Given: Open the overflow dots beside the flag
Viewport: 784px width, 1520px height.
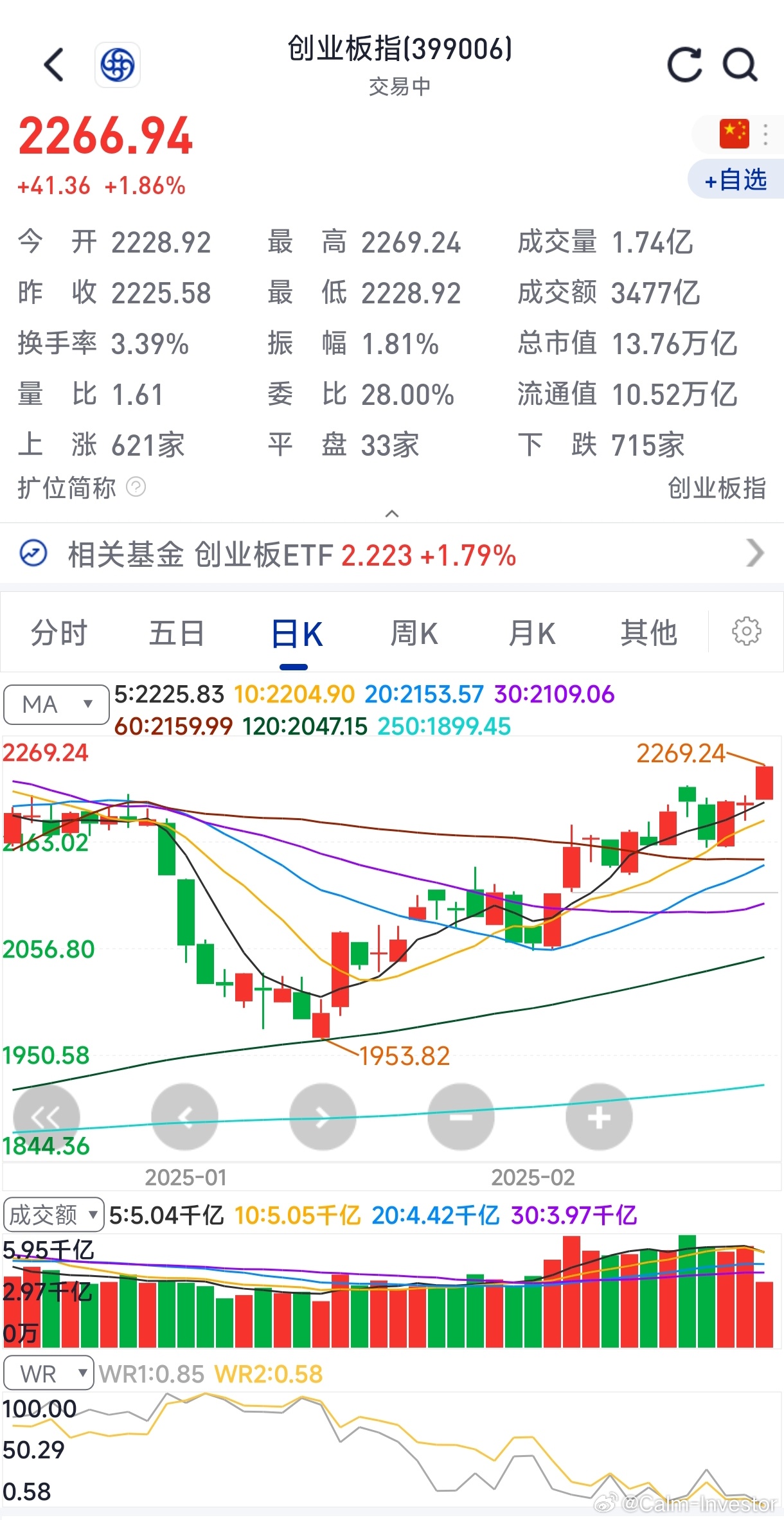Looking at the screenshot, I should 765,134.
